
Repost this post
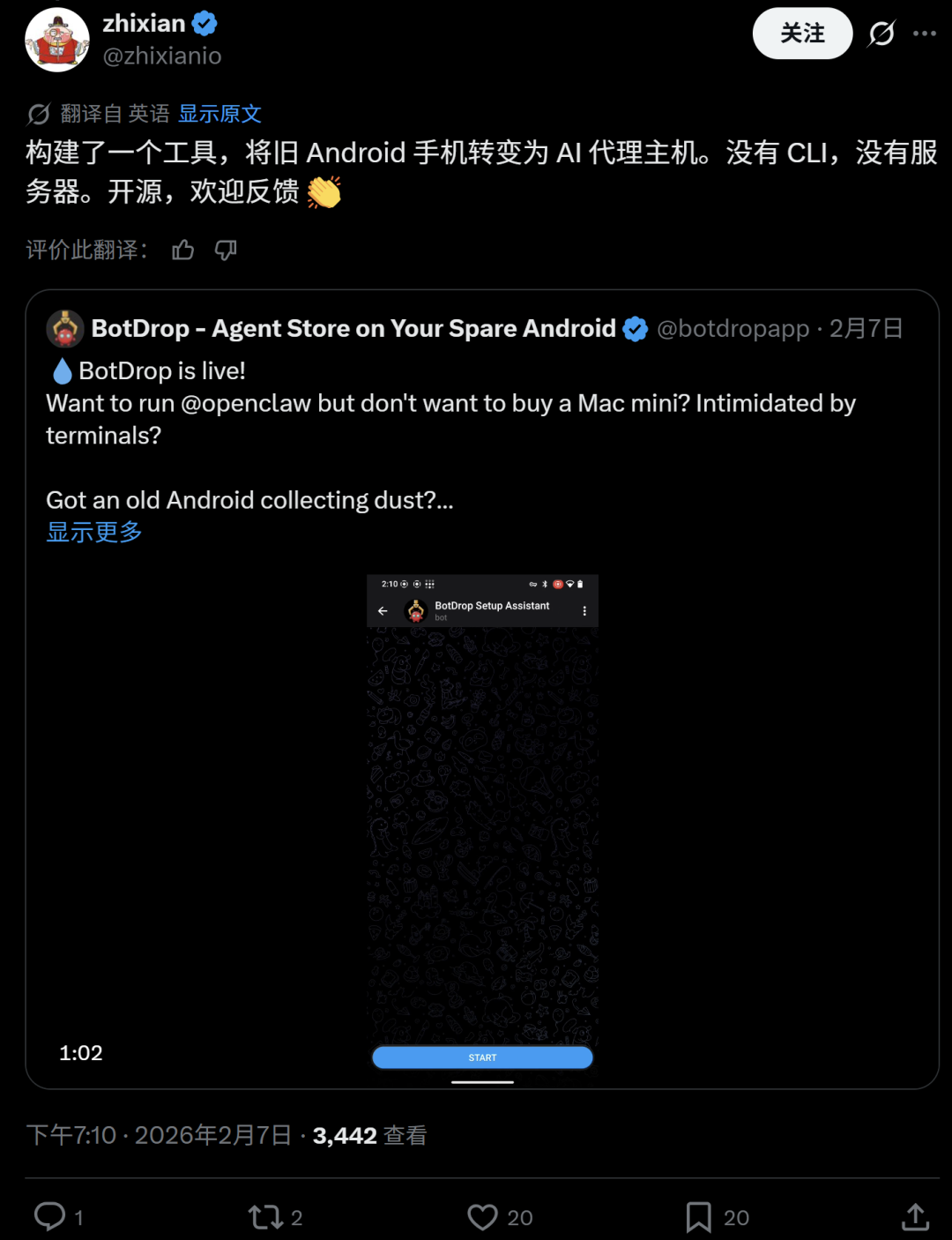coord(265,1217)
